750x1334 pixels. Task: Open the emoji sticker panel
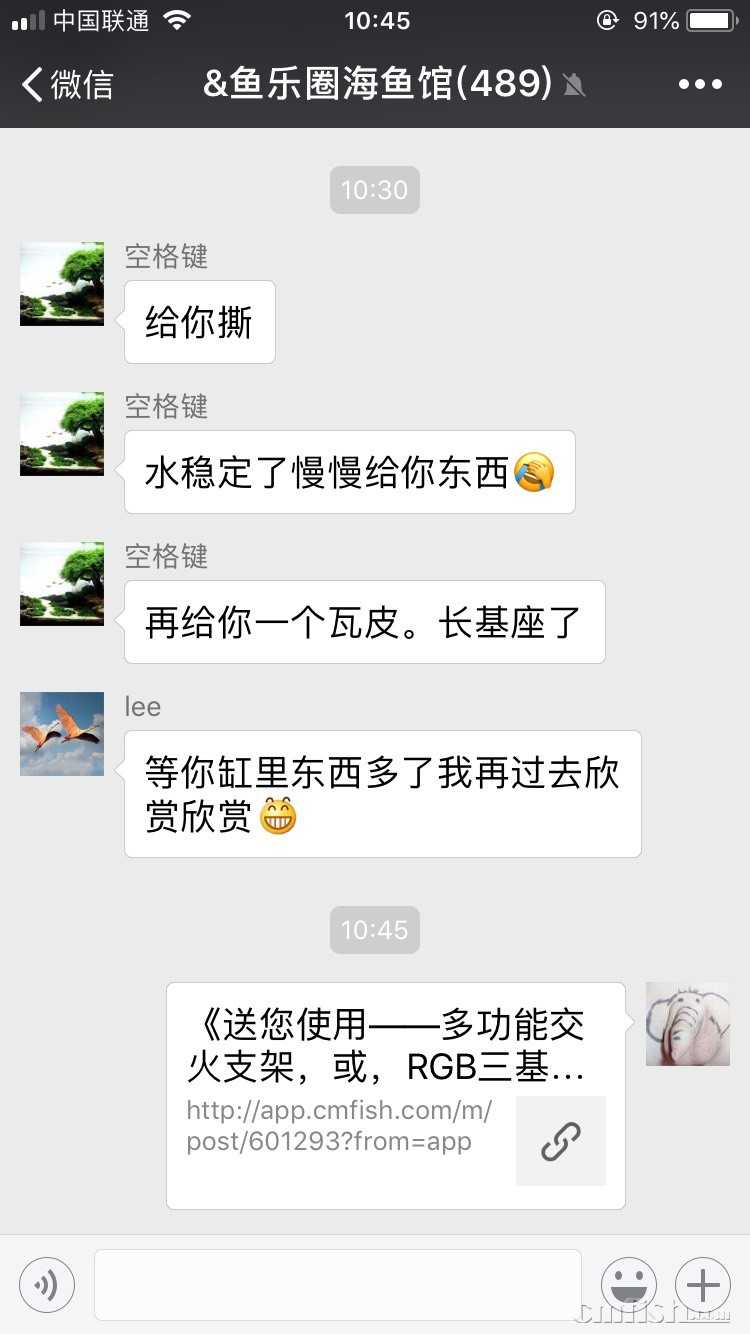coord(629,1284)
